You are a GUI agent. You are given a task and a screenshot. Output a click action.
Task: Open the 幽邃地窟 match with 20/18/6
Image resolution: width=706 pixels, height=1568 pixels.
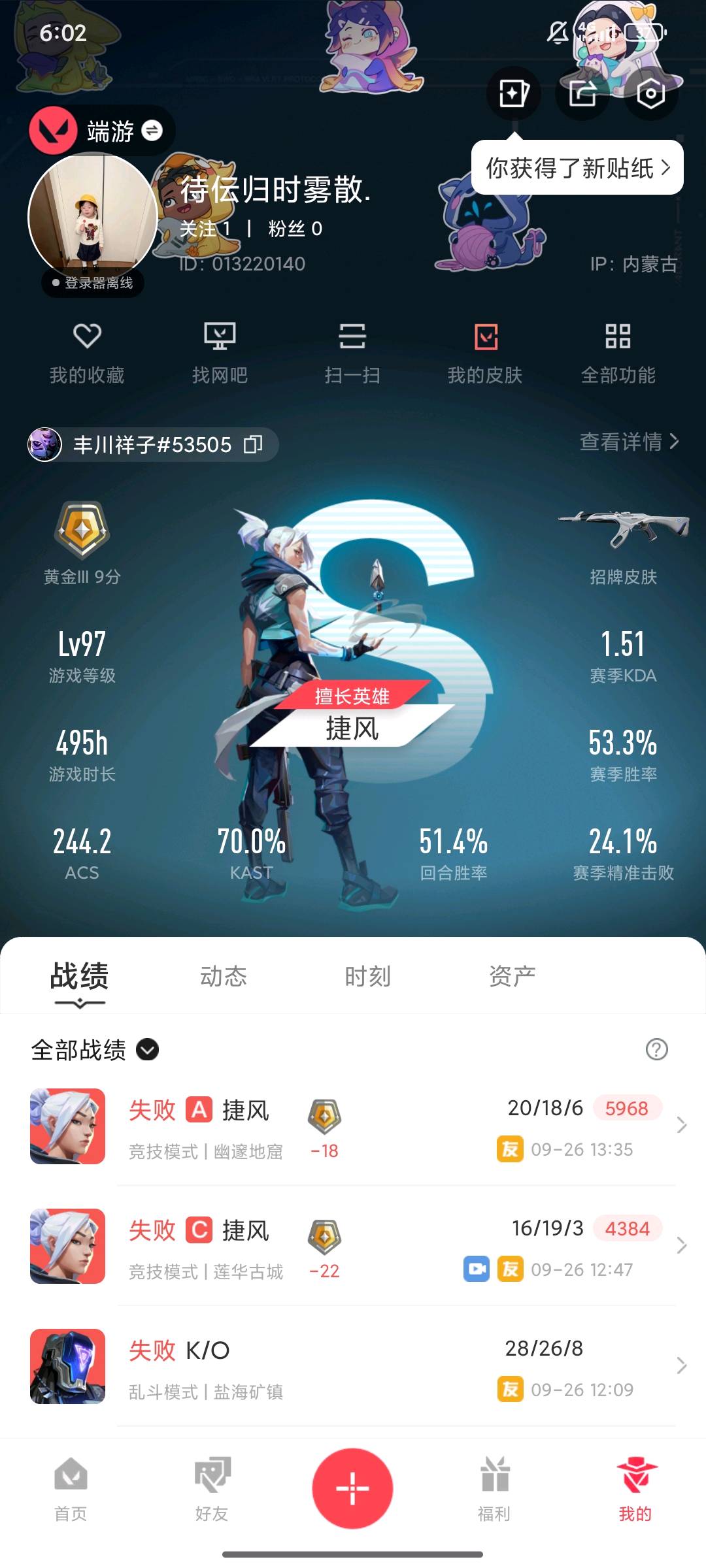(353, 1126)
